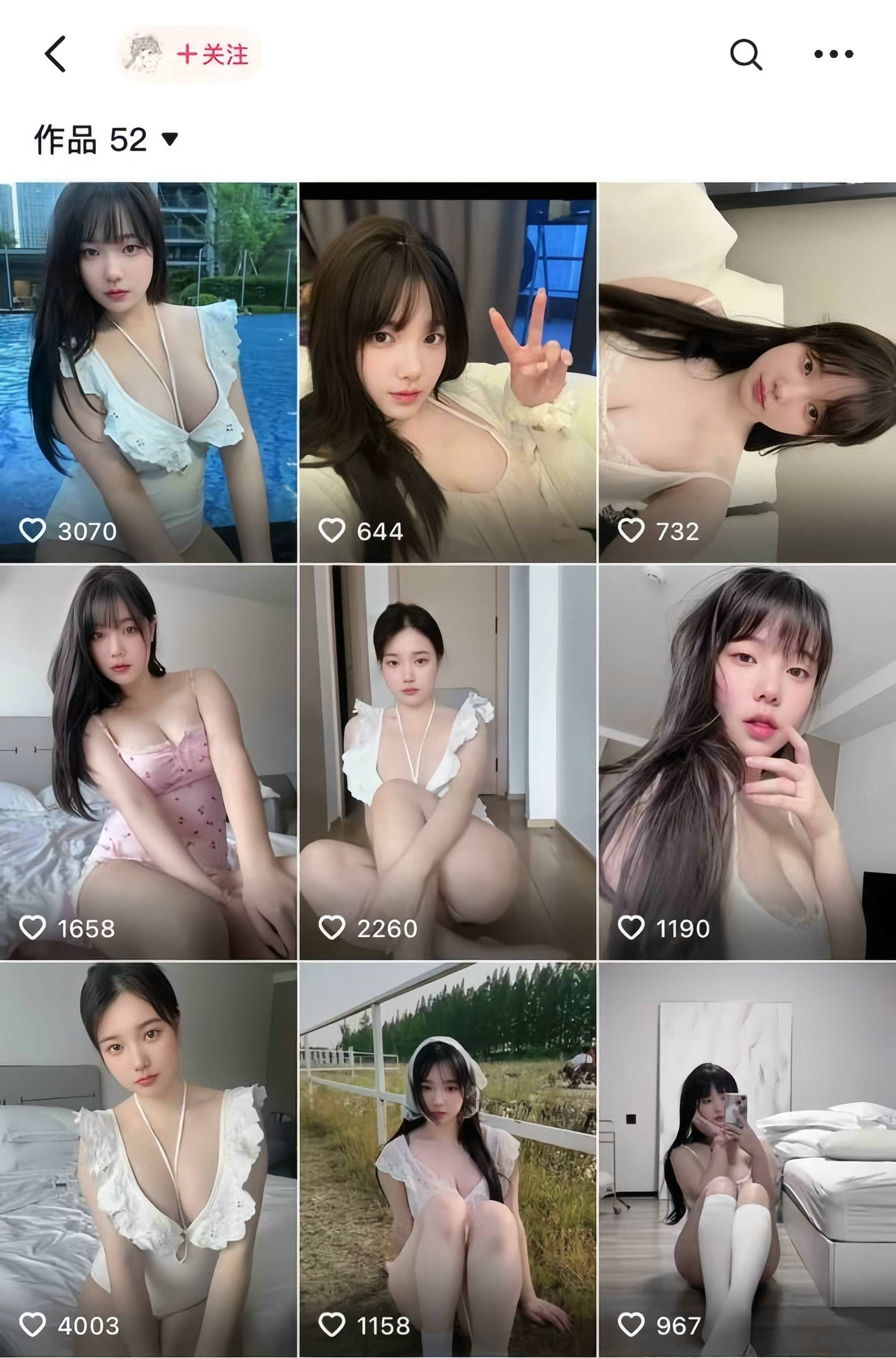Open the post with 967 likes

(x=747, y=1160)
